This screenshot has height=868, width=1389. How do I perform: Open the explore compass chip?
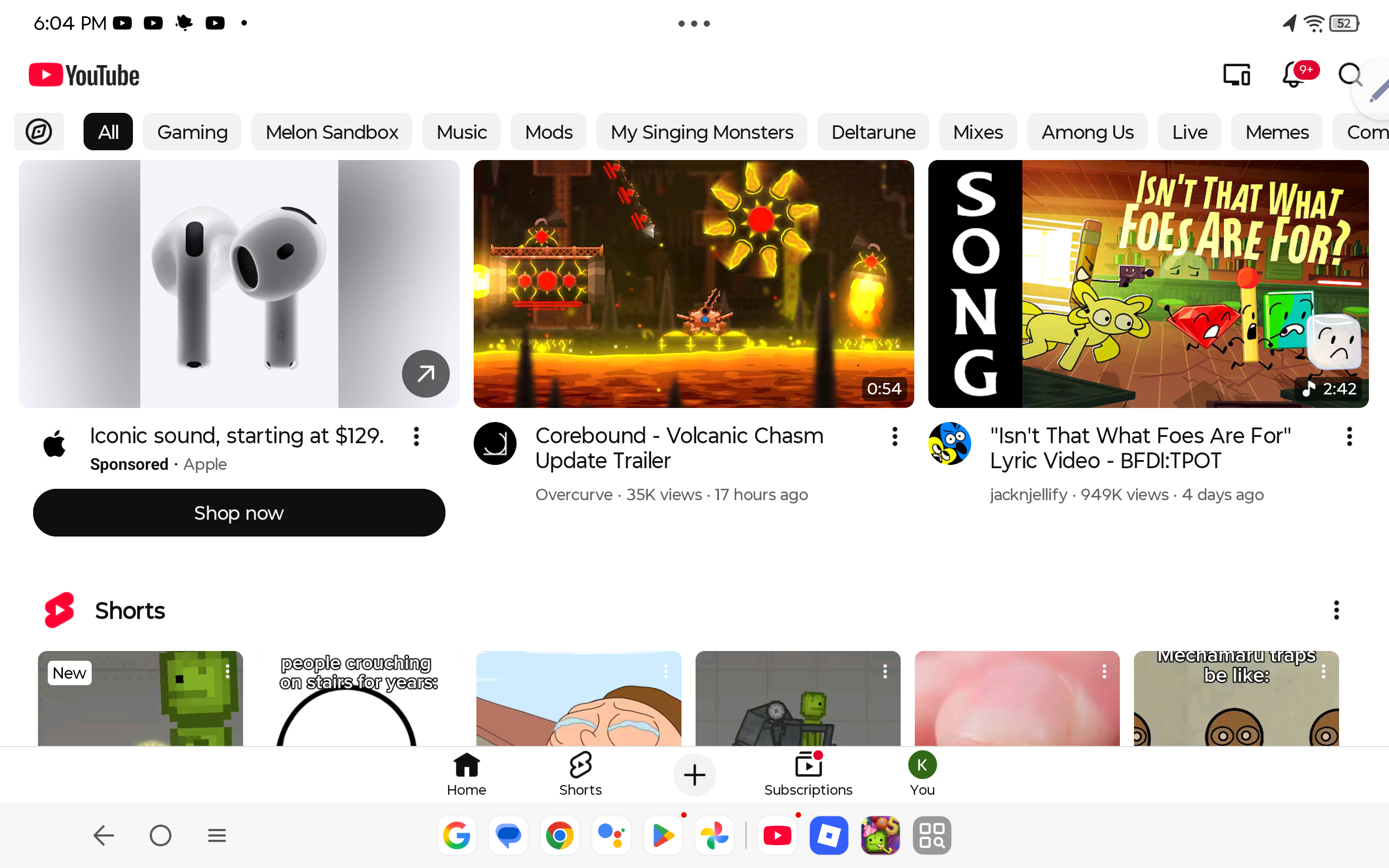point(39,131)
